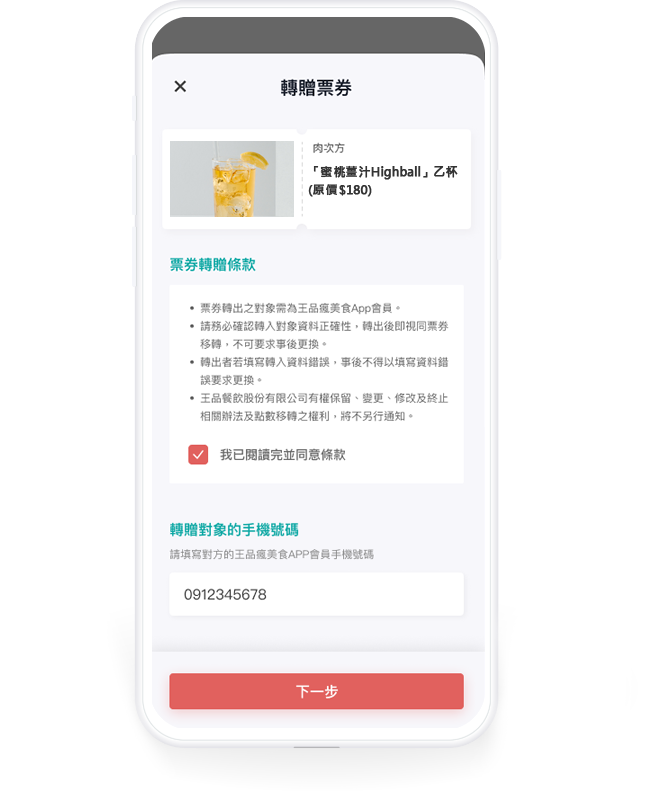Edit the recipient phone number field

(x=316, y=595)
